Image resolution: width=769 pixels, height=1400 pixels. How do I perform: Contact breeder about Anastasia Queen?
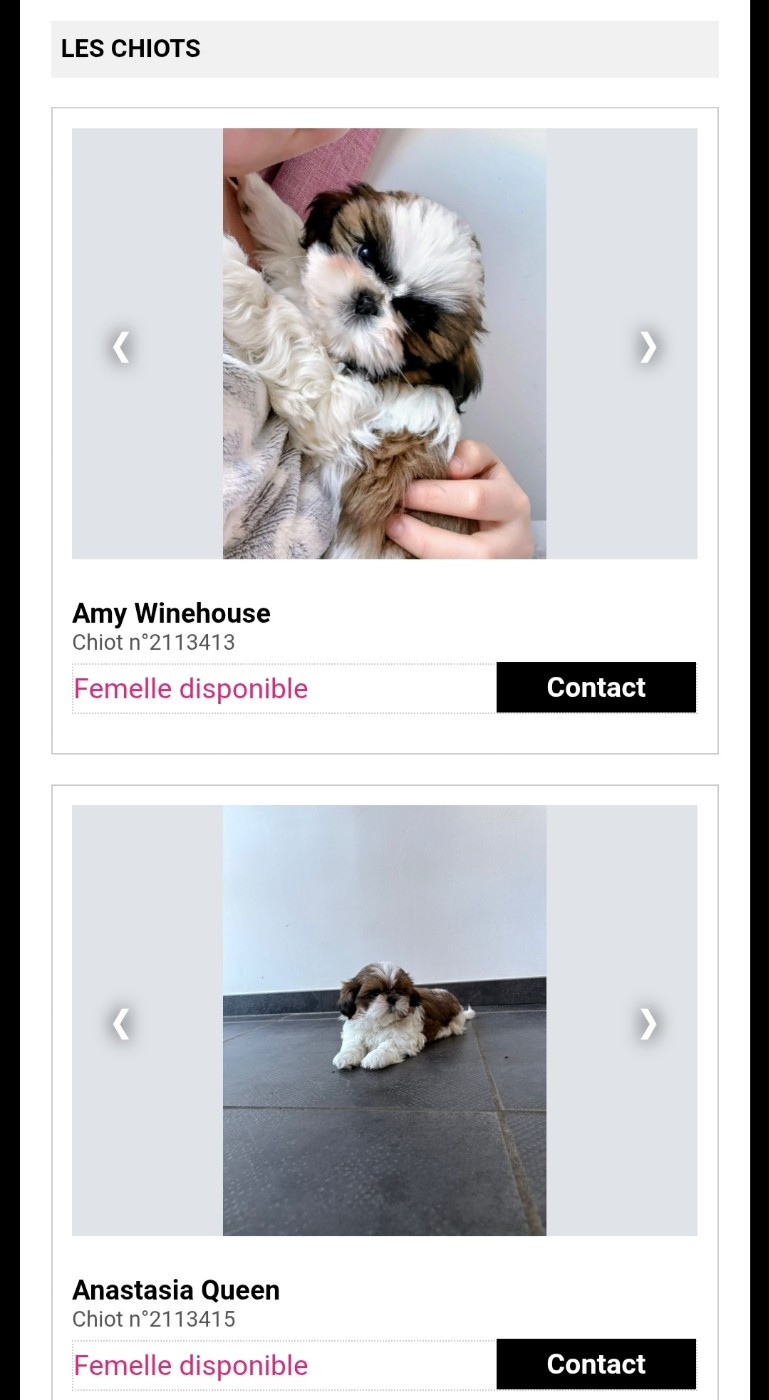coord(596,1364)
